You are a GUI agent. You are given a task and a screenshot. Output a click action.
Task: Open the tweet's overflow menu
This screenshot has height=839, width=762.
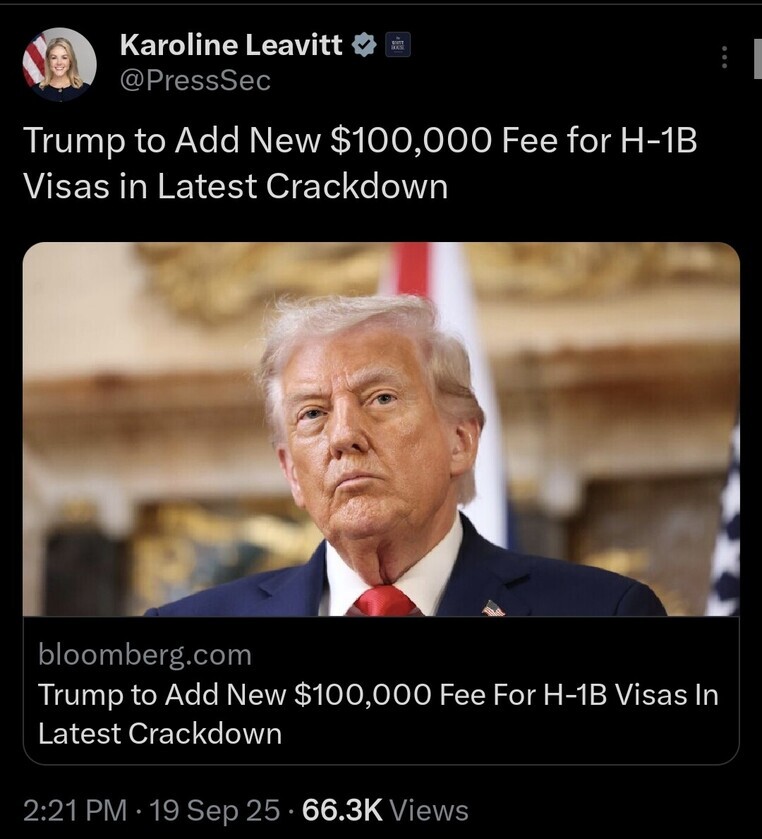(724, 57)
